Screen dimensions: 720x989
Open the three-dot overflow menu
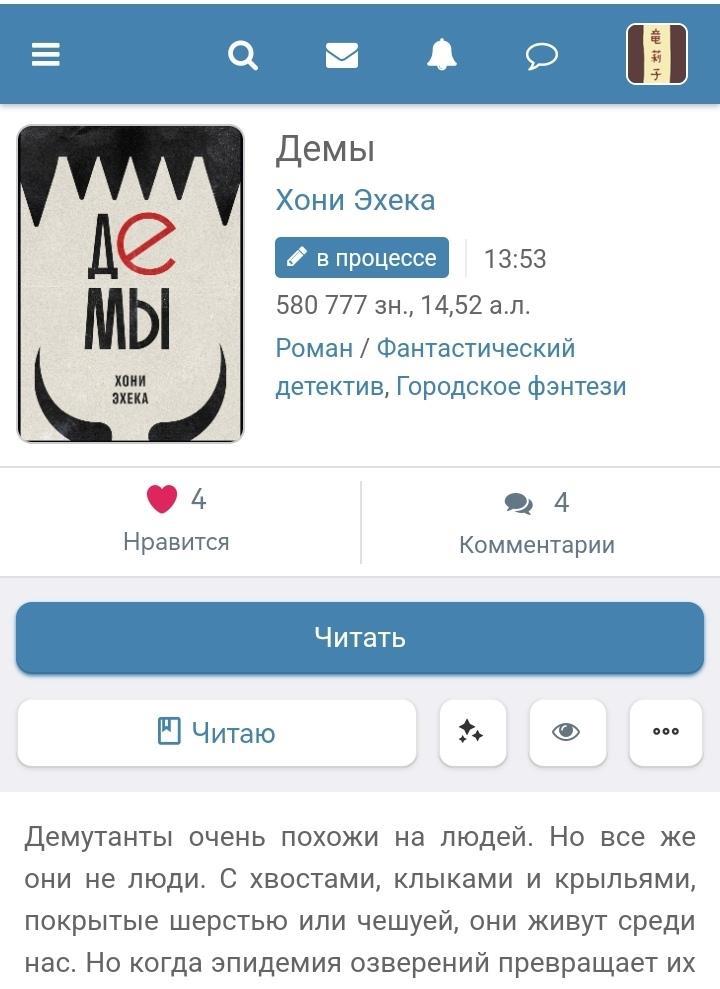(665, 733)
